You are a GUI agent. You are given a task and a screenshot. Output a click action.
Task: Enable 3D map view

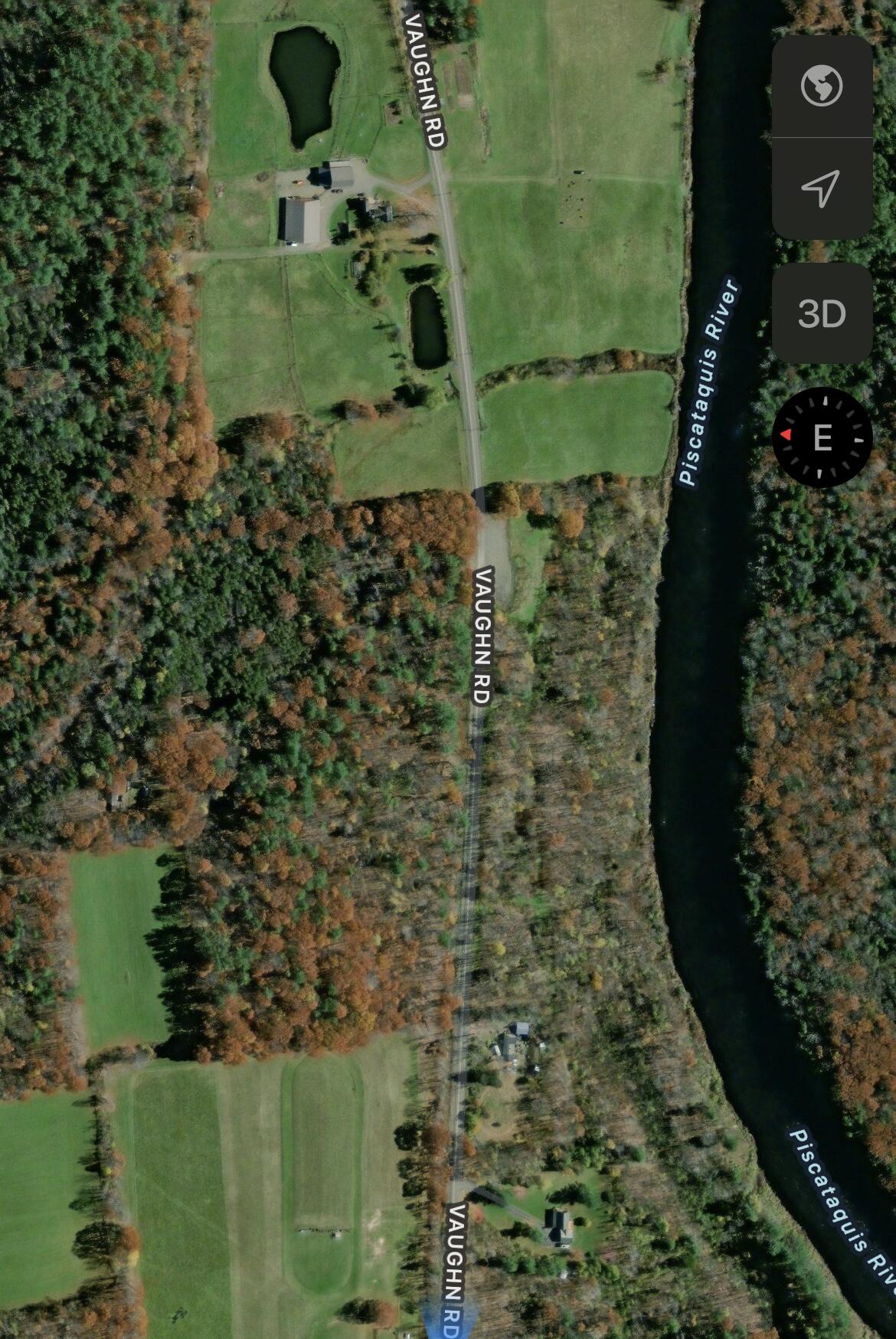pyautogui.click(x=823, y=314)
